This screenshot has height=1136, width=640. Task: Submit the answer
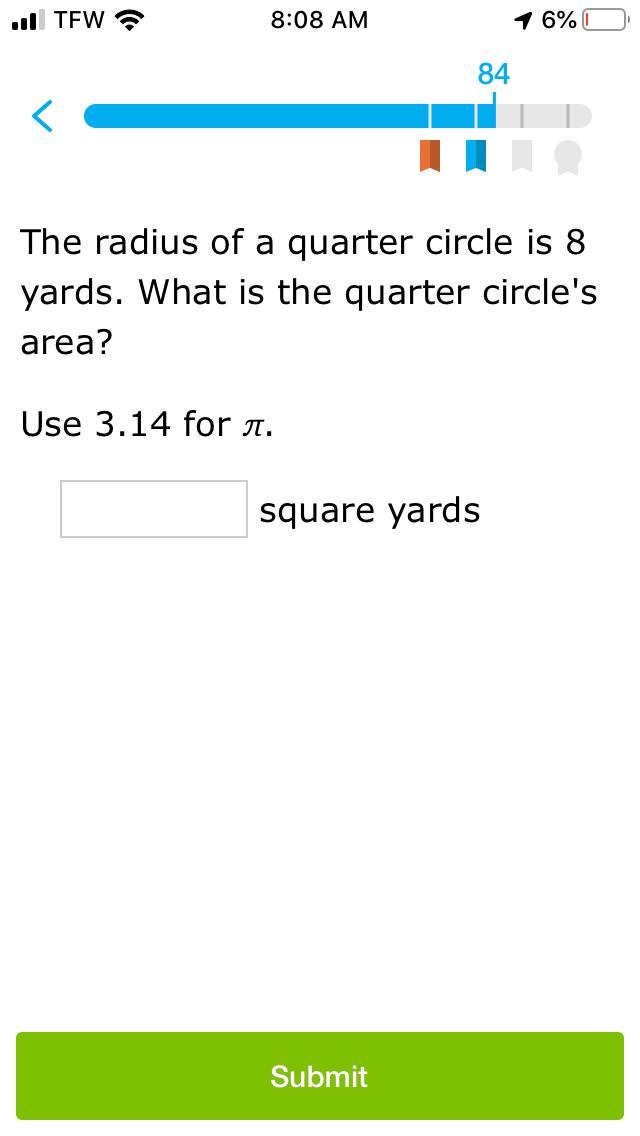tap(320, 1076)
